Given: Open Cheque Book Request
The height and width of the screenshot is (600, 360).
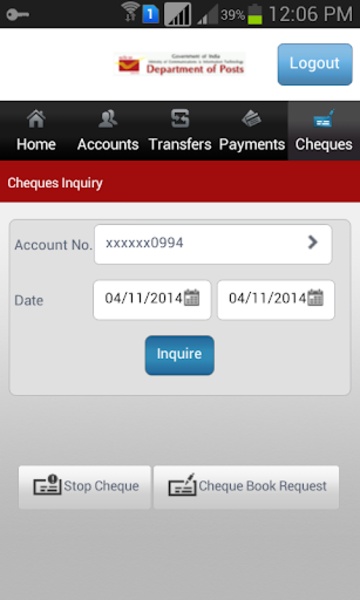Looking at the screenshot, I should pyautogui.click(x=246, y=487).
